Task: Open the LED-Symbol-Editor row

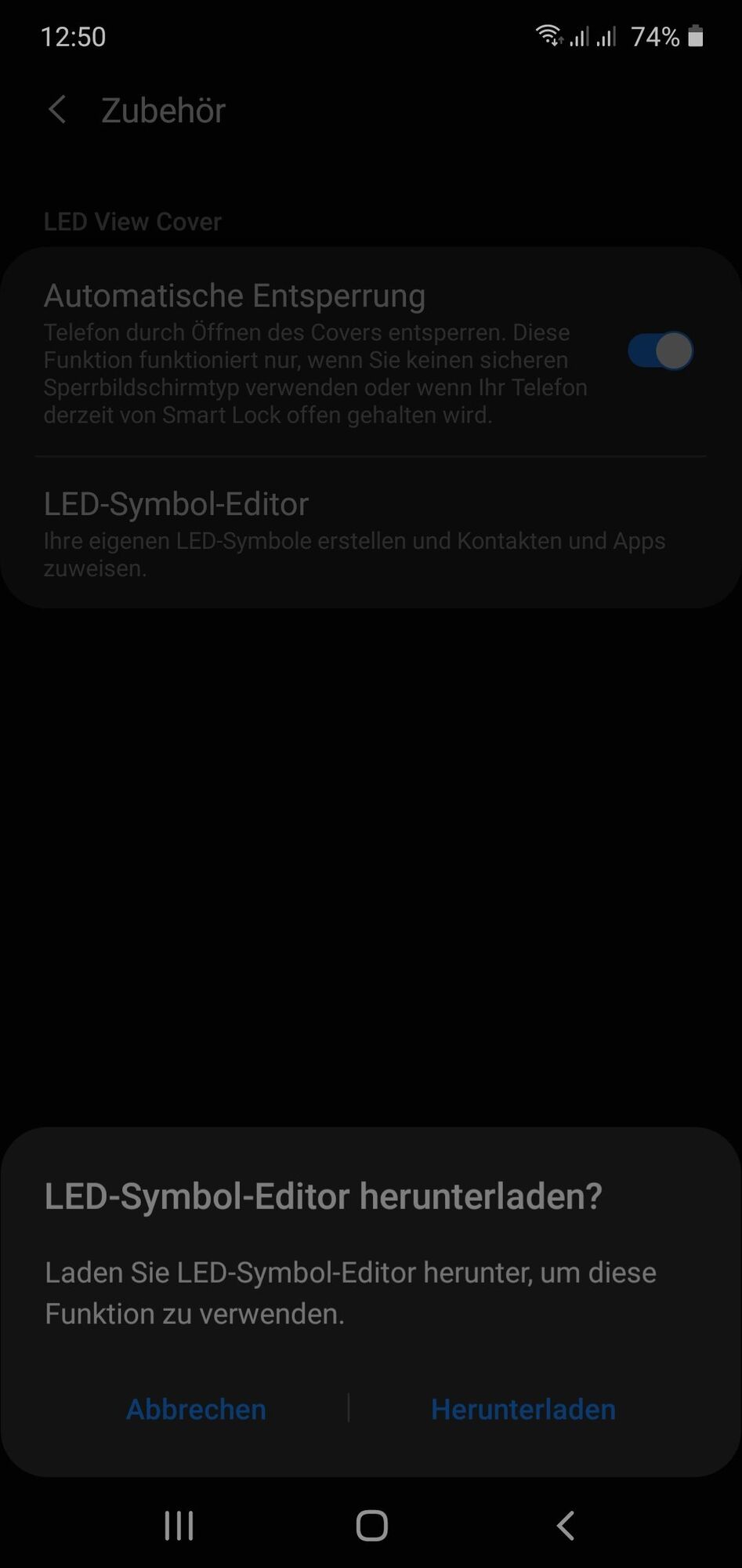Action: pyautogui.click(x=354, y=533)
